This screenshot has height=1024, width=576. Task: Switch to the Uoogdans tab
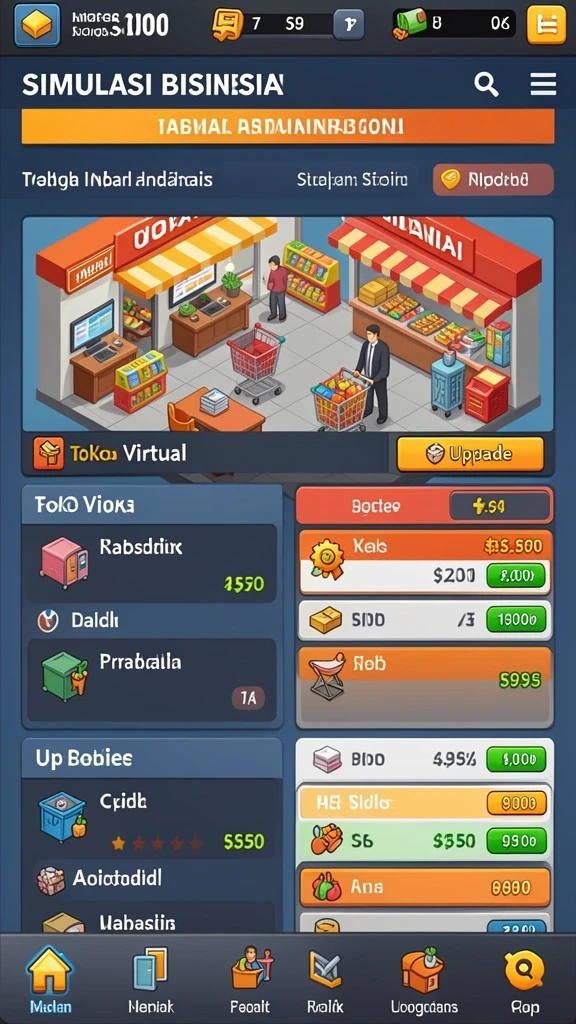tap(424, 978)
